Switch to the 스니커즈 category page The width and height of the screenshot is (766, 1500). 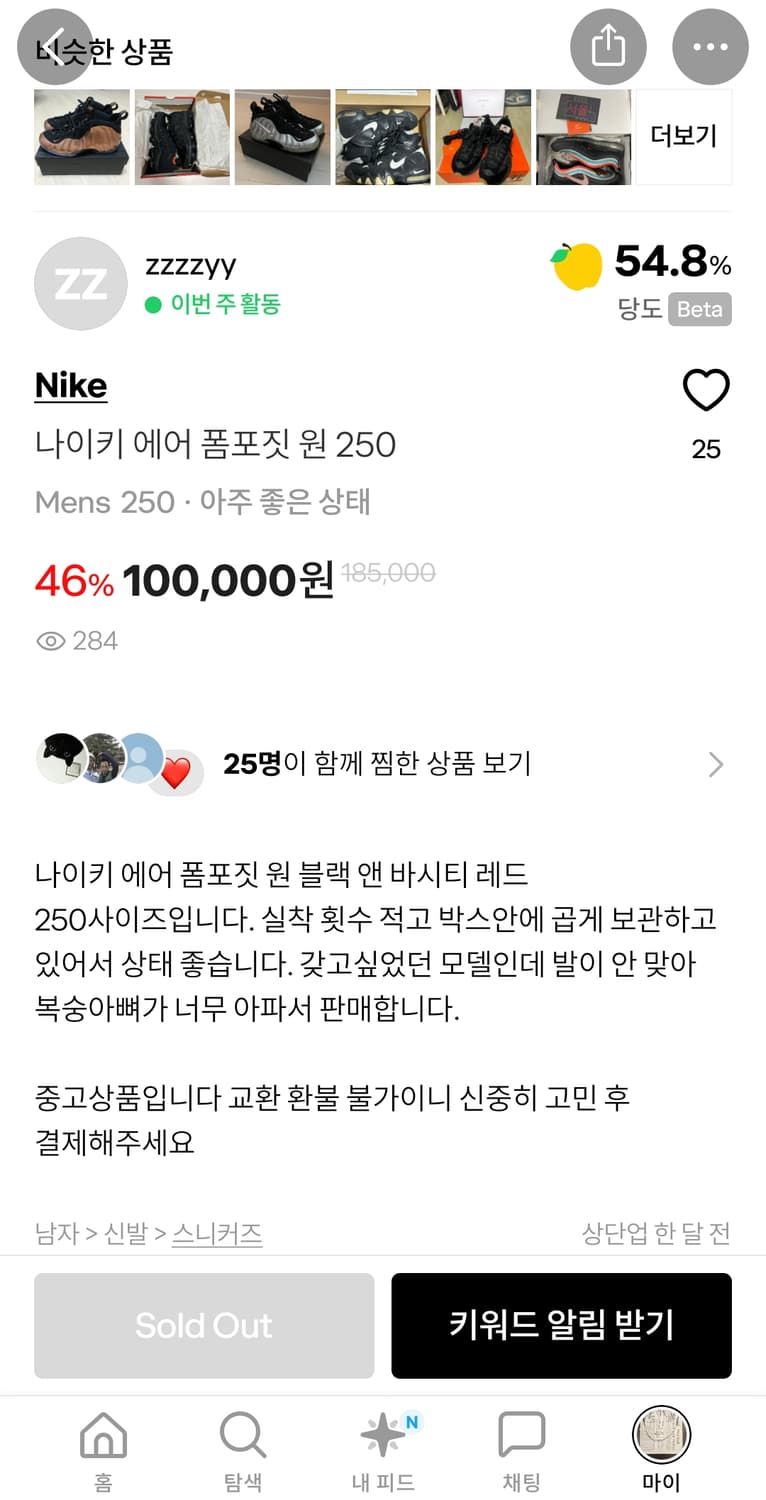coord(217,1233)
